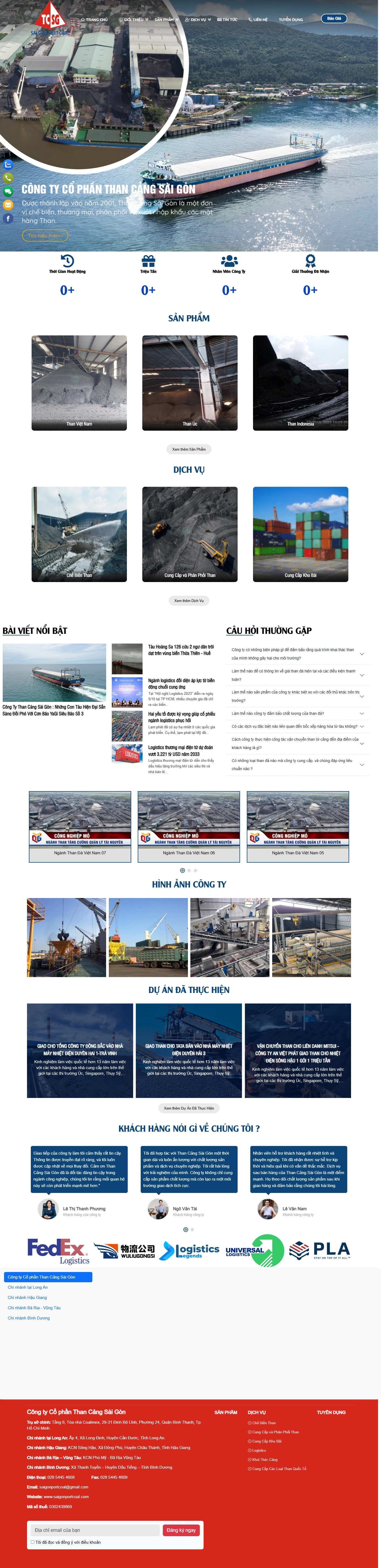Open the Facebook floating icon
381x1568 pixels.
[x=8, y=218]
